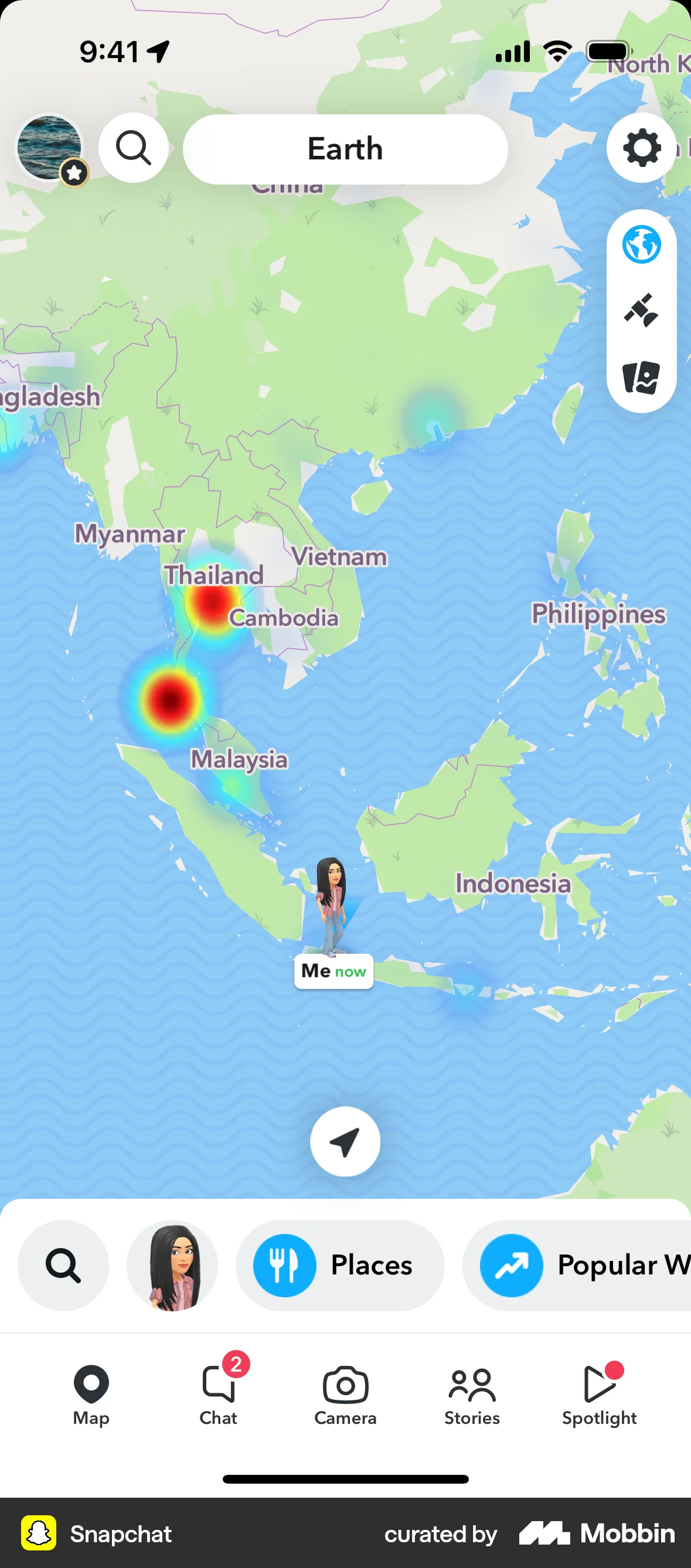The width and height of the screenshot is (691, 1568).
Task: Enable satellite imagery mode
Action: point(642,311)
